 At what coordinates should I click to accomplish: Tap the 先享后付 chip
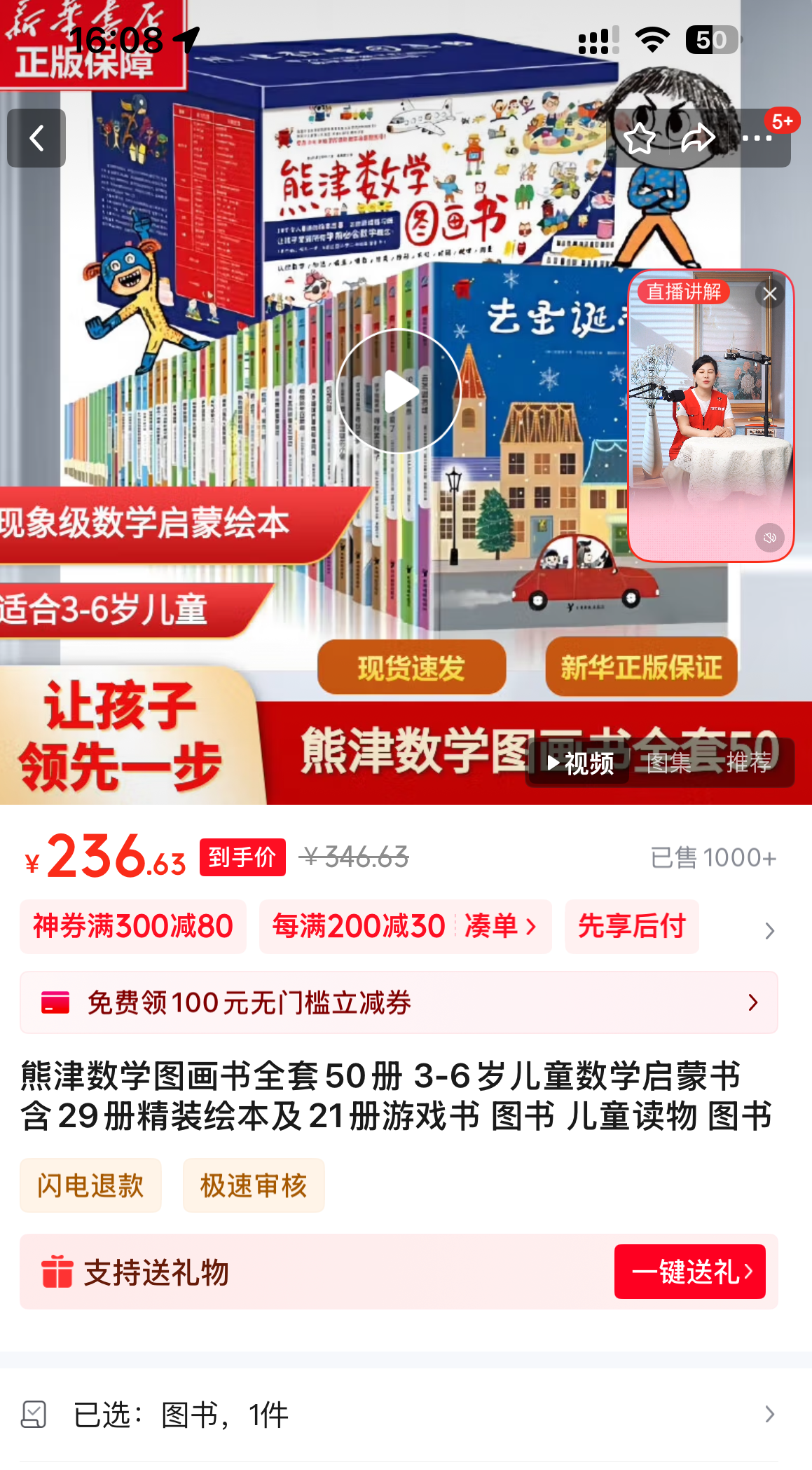point(631,927)
